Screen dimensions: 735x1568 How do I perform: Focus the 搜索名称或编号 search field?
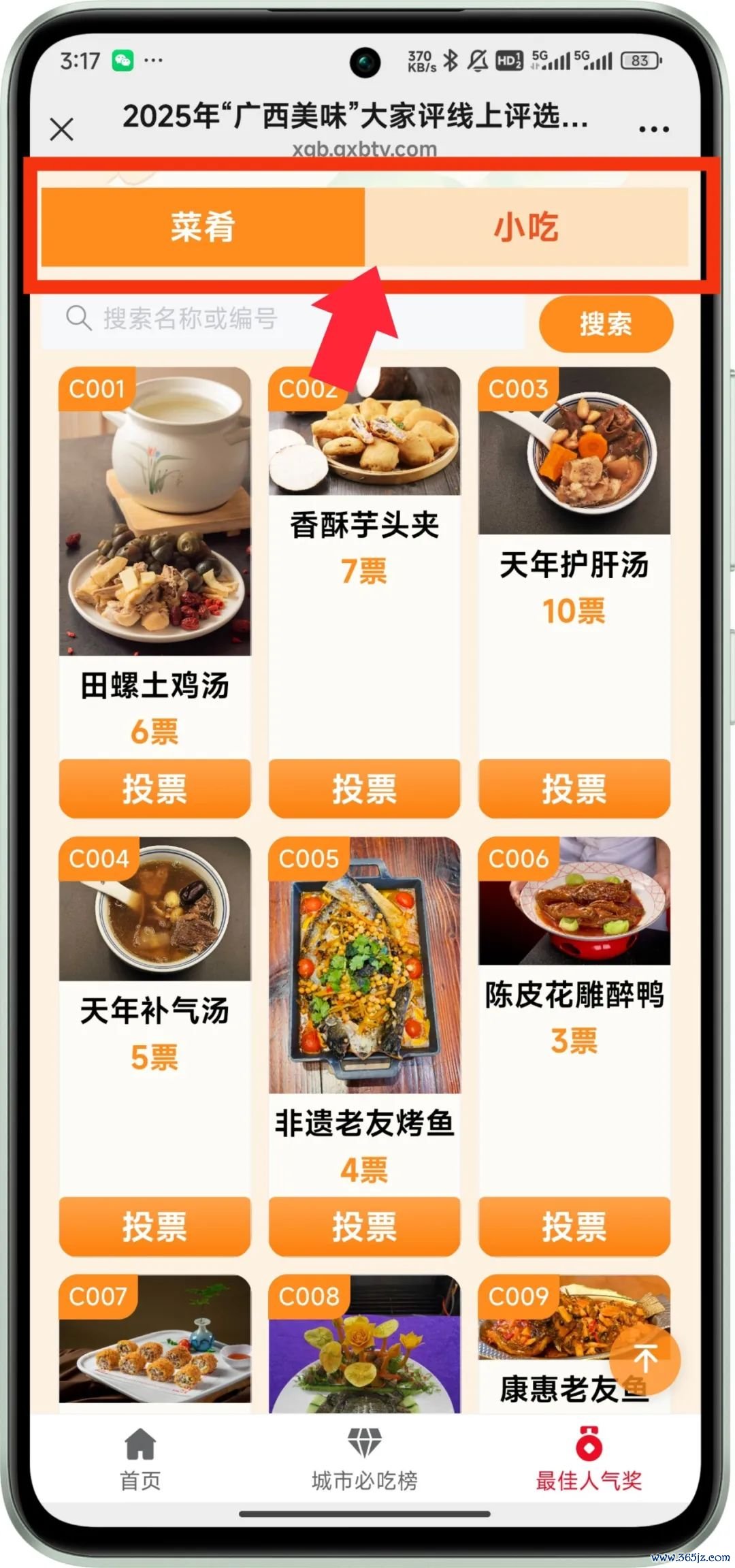[282, 319]
